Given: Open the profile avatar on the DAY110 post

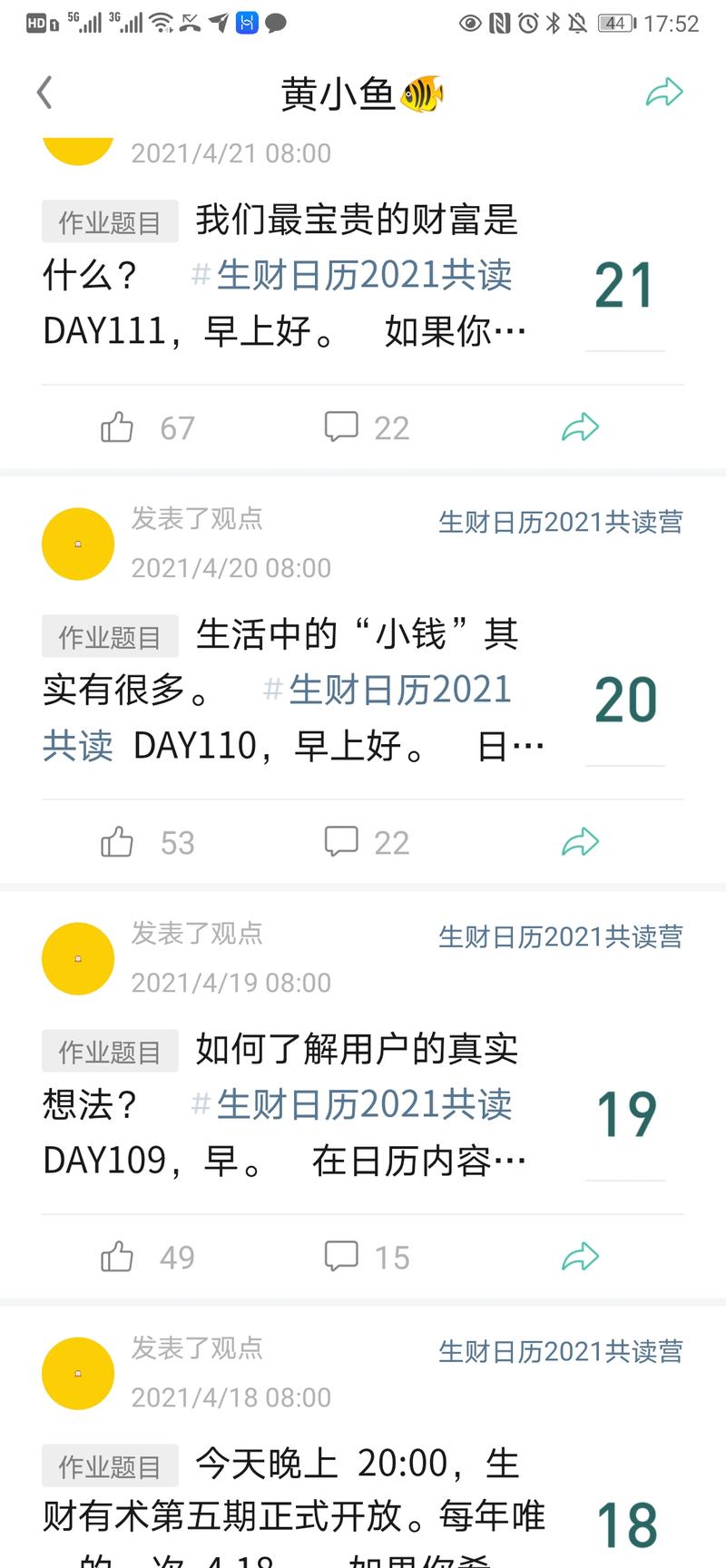Looking at the screenshot, I should [78, 544].
